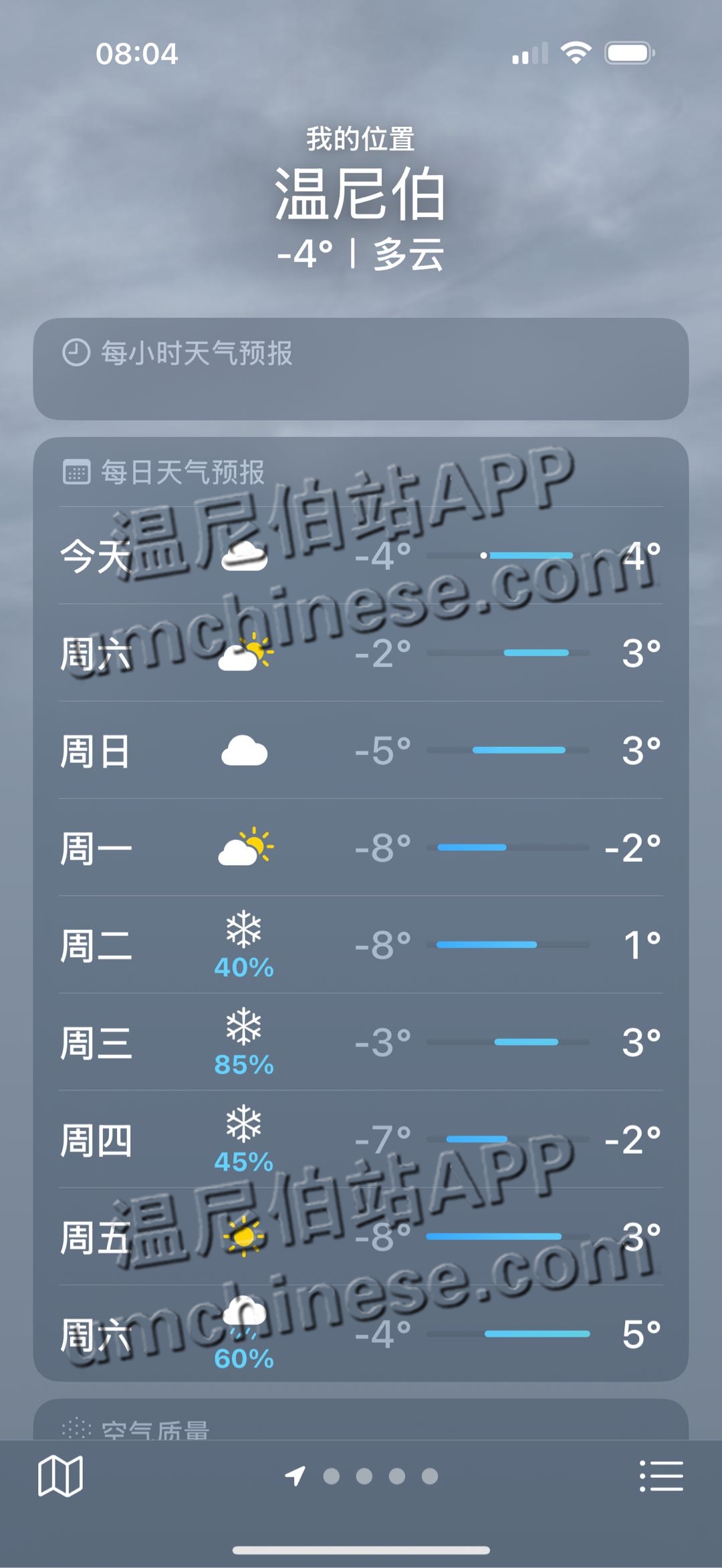The height and width of the screenshot is (1568, 722).
Task: View 周四 forecast with 45% snow
Action: (x=361, y=1140)
